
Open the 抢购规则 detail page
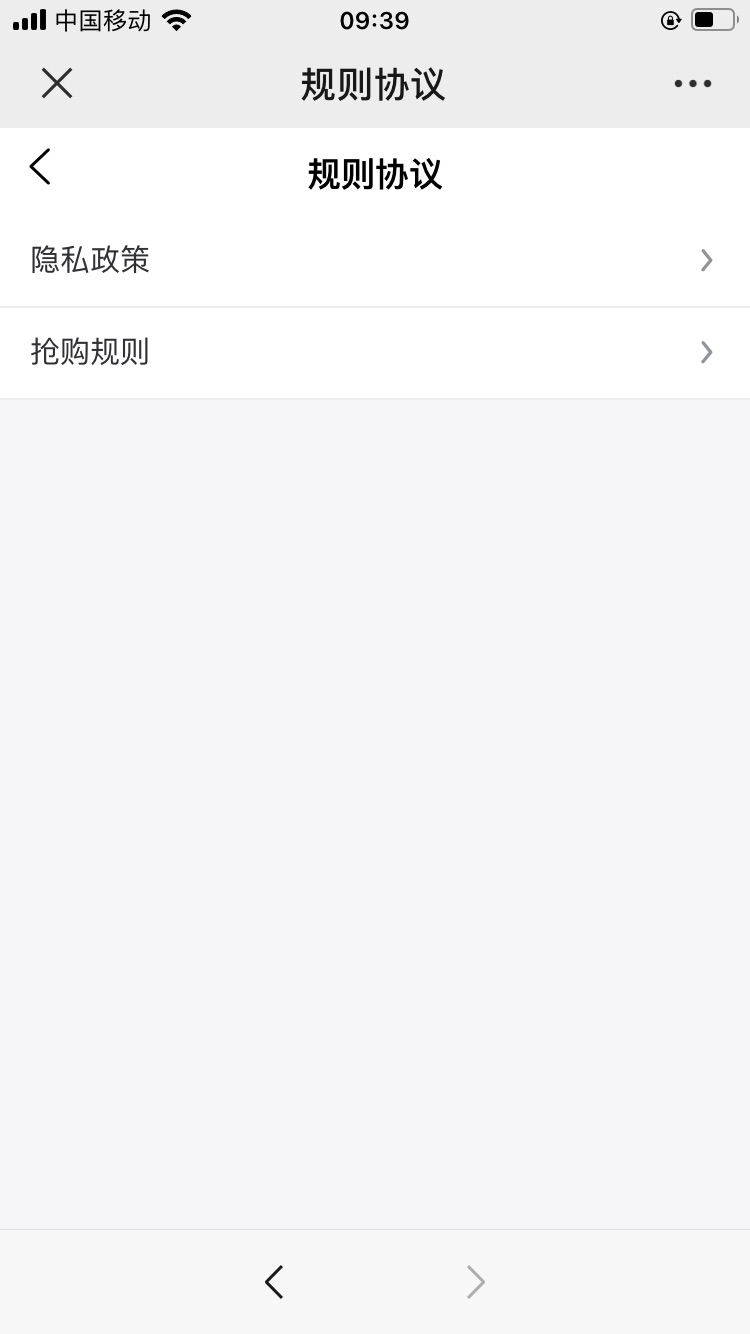375,352
